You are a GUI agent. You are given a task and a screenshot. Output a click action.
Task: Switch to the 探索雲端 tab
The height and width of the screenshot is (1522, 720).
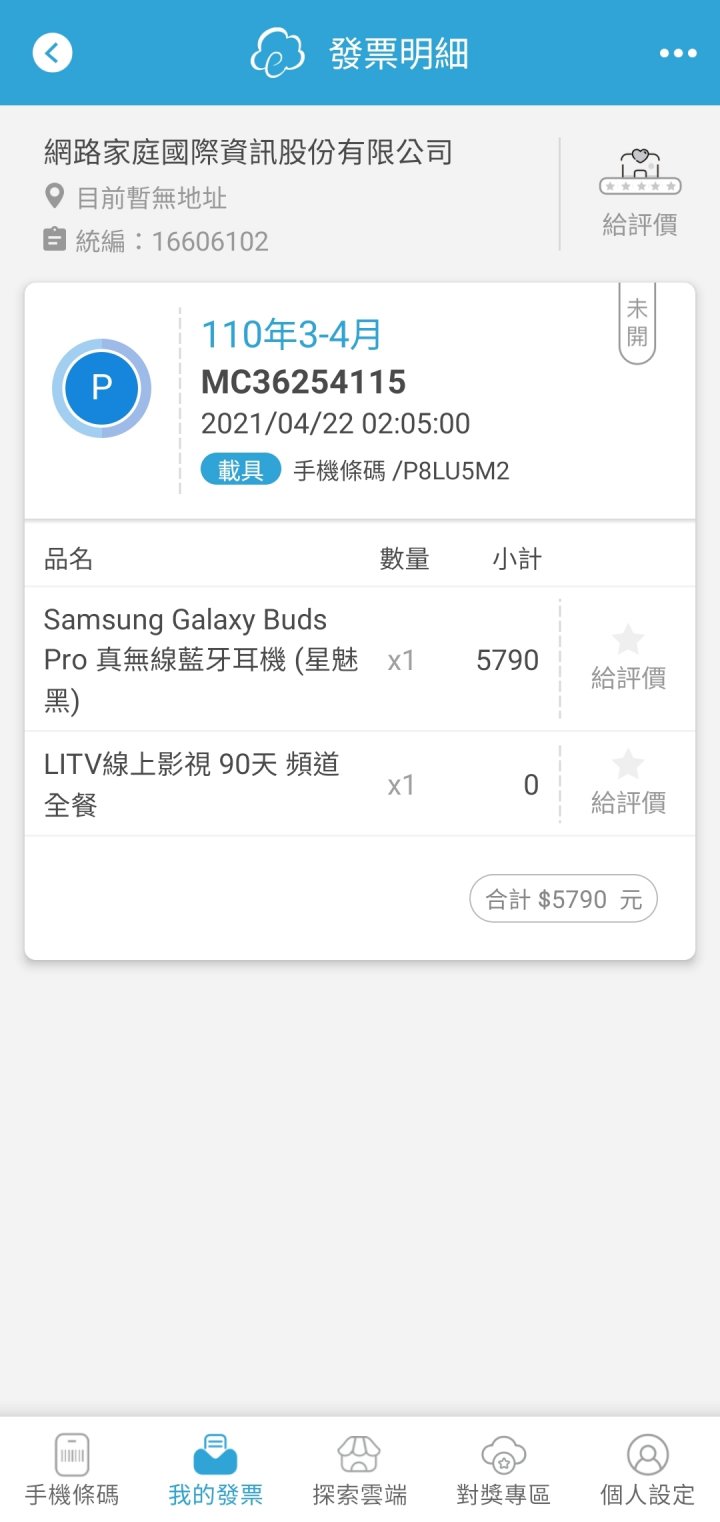tap(360, 1468)
